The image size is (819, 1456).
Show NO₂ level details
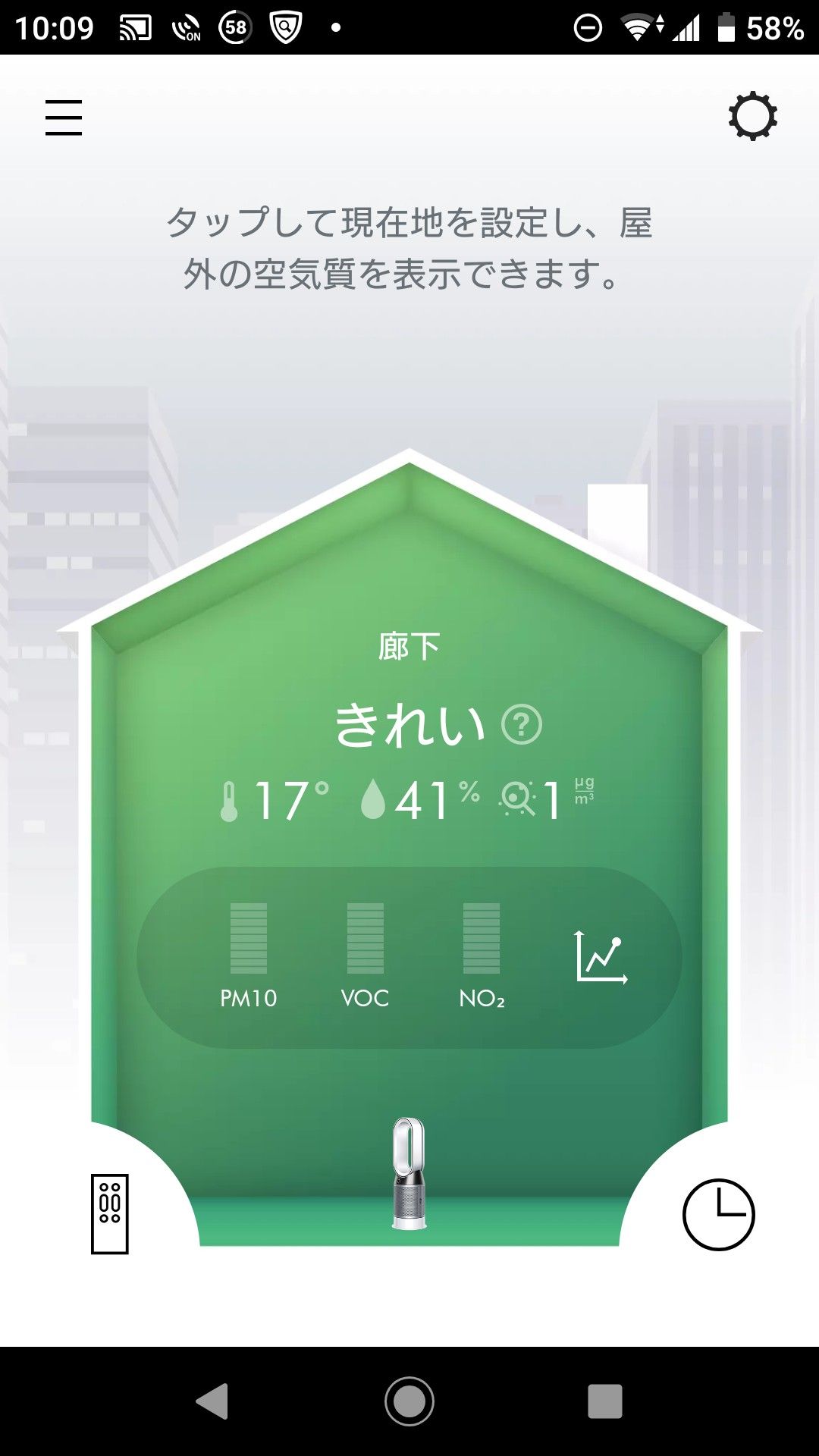pyautogui.click(x=482, y=956)
